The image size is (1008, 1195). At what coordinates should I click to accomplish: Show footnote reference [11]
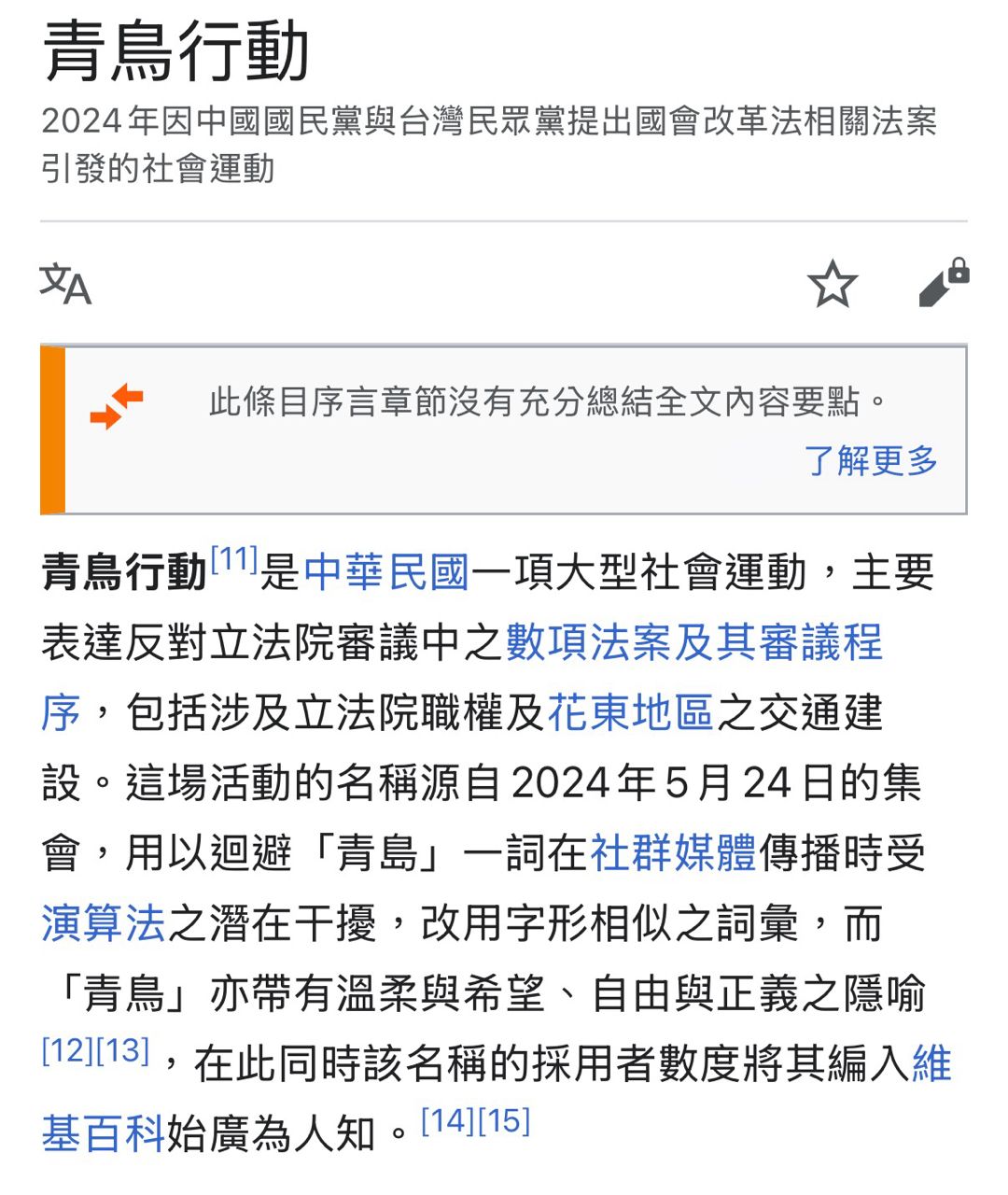point(233,559)
